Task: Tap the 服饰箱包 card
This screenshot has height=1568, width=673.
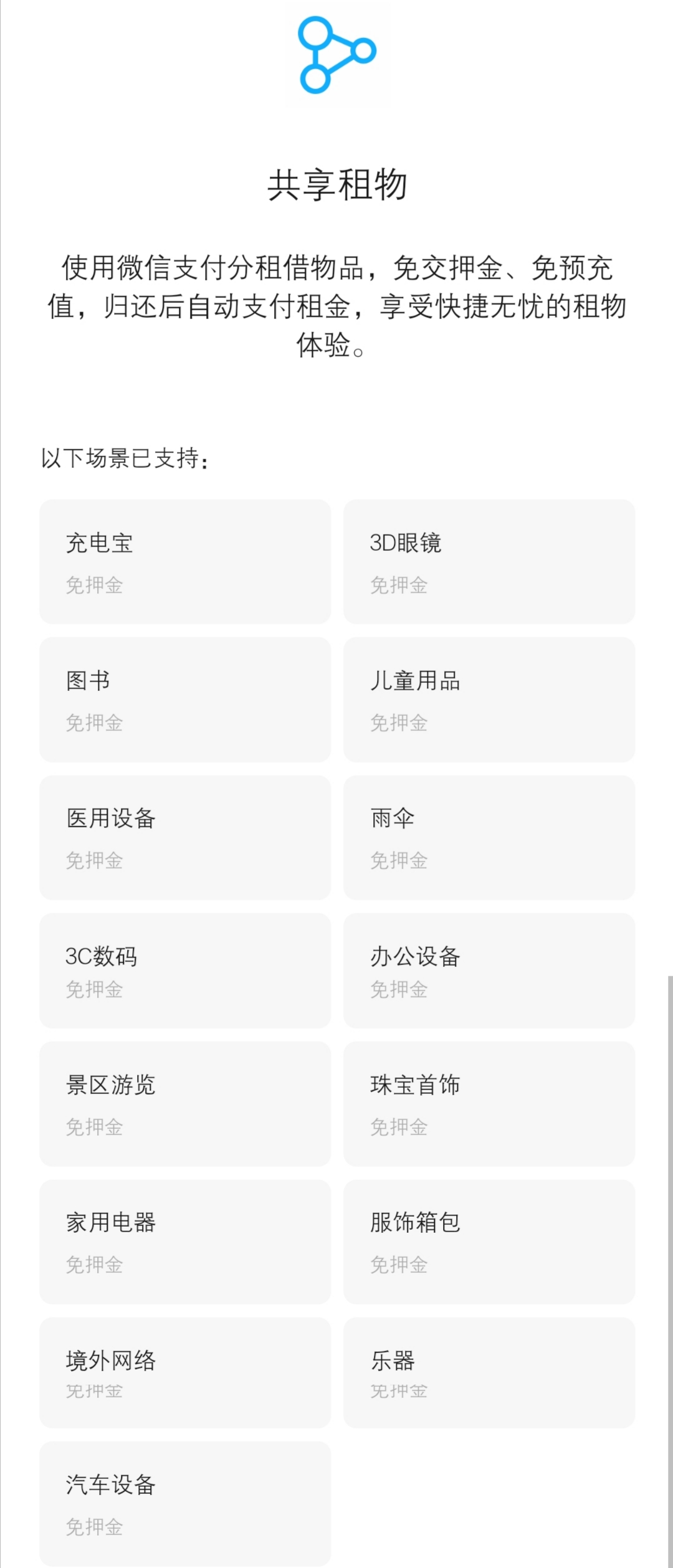Action: (x=489, y=1241)
